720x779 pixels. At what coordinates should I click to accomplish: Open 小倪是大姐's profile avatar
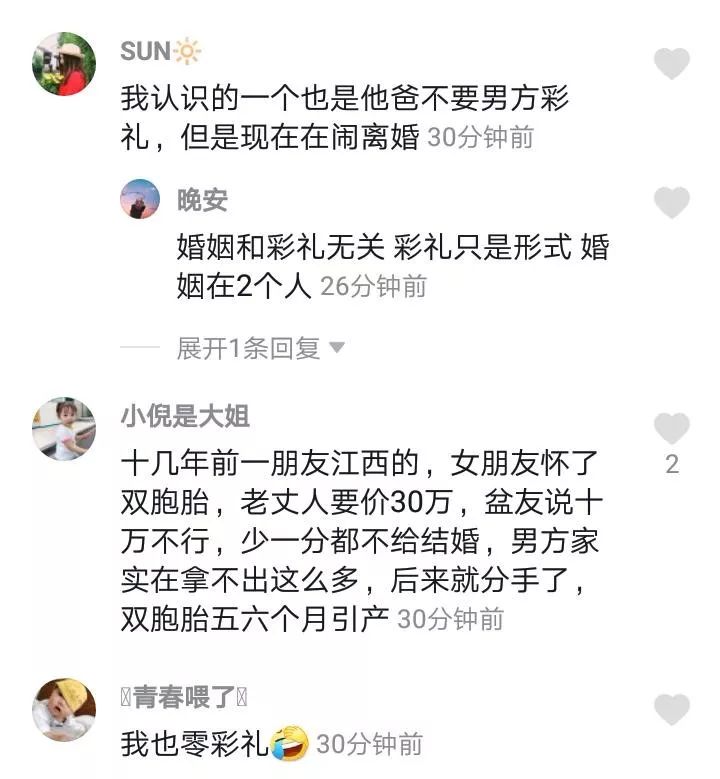(x=64, y=428)
